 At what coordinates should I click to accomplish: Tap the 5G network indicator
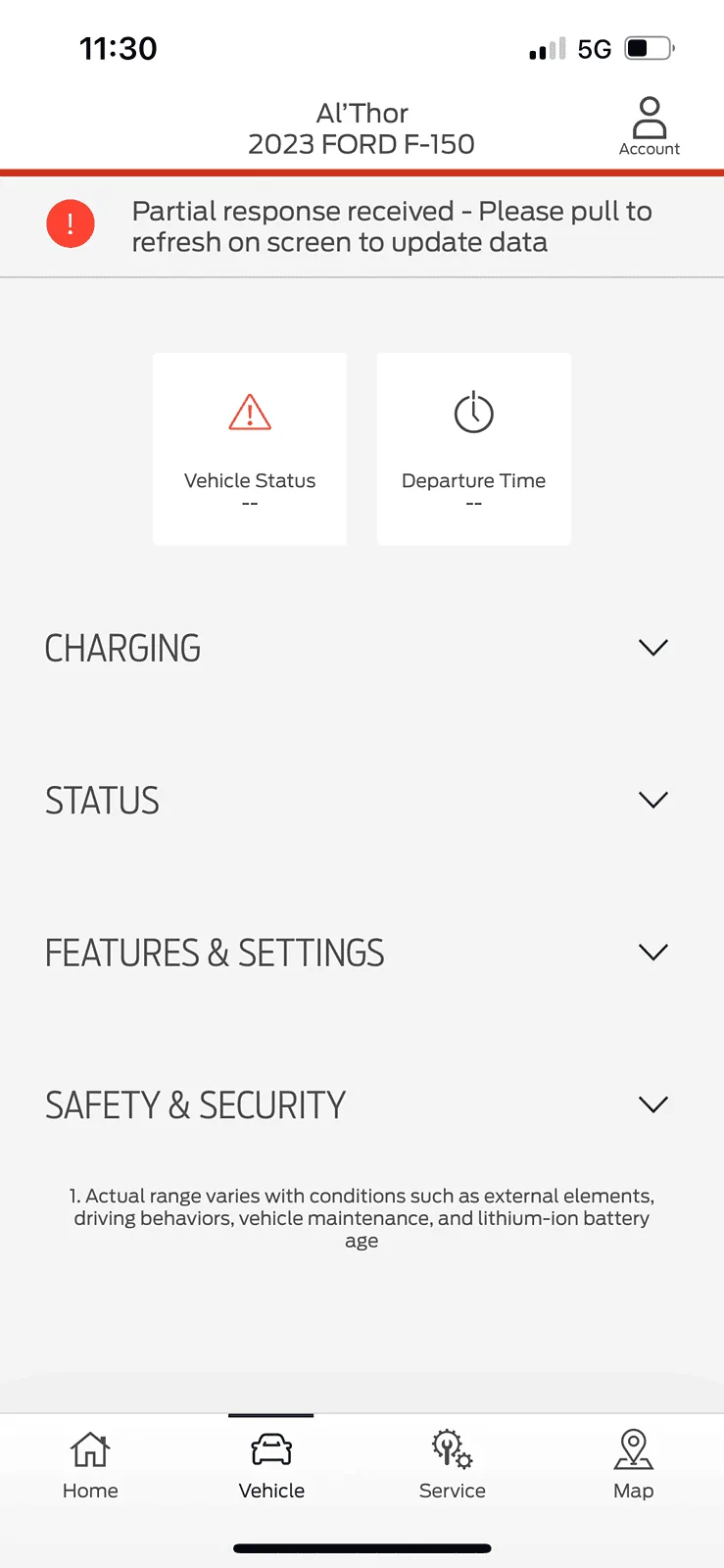(593, 46)
